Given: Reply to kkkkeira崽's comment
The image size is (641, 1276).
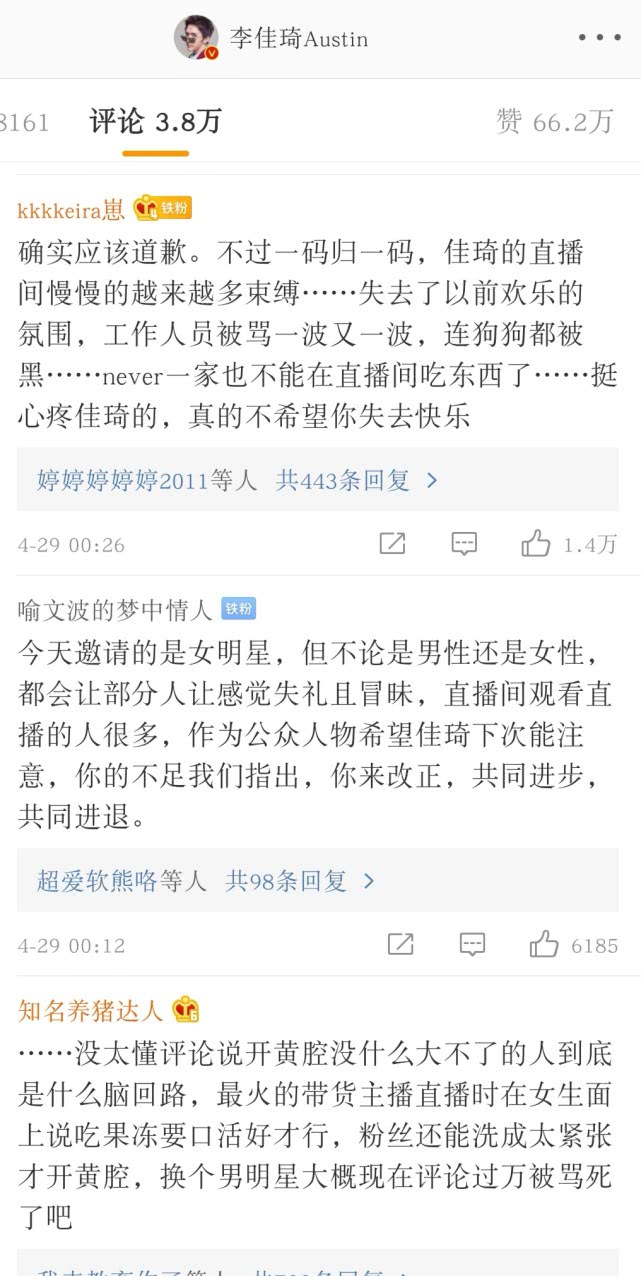Looking at the screenshot, I should pos(464,544).
